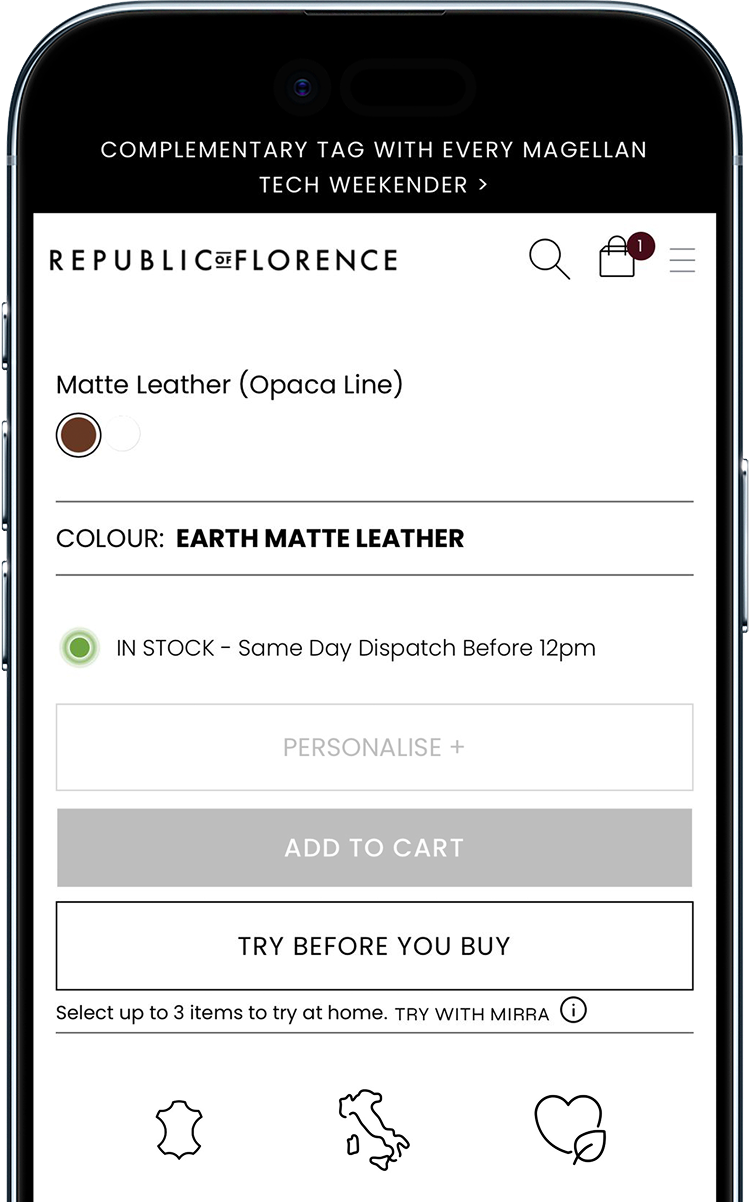Open the promo banner about the Magellan Tech Weekender
Image resolution: width=749 pixels, height=1202 pixels.
coord(374,167)
